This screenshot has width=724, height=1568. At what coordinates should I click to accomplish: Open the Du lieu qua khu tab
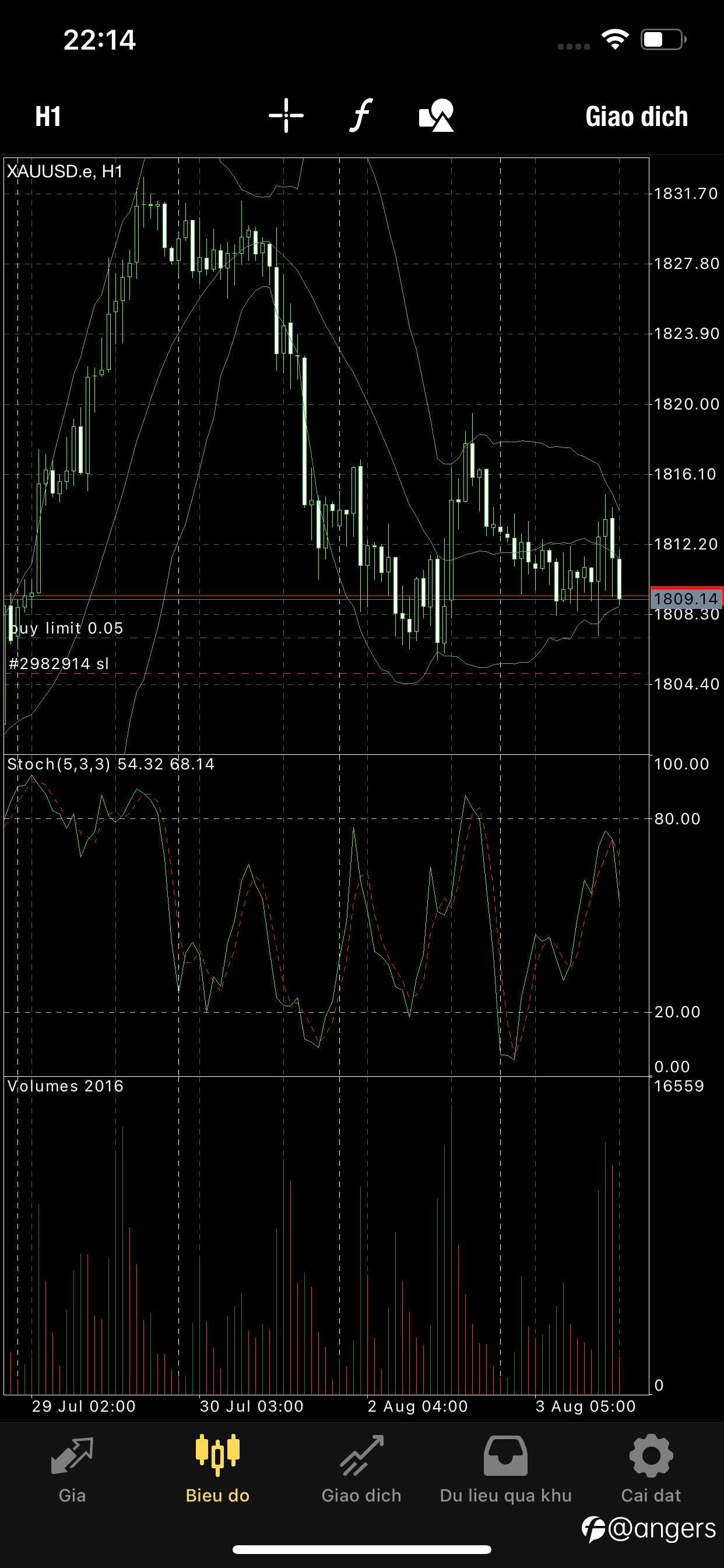(505, 1468)
